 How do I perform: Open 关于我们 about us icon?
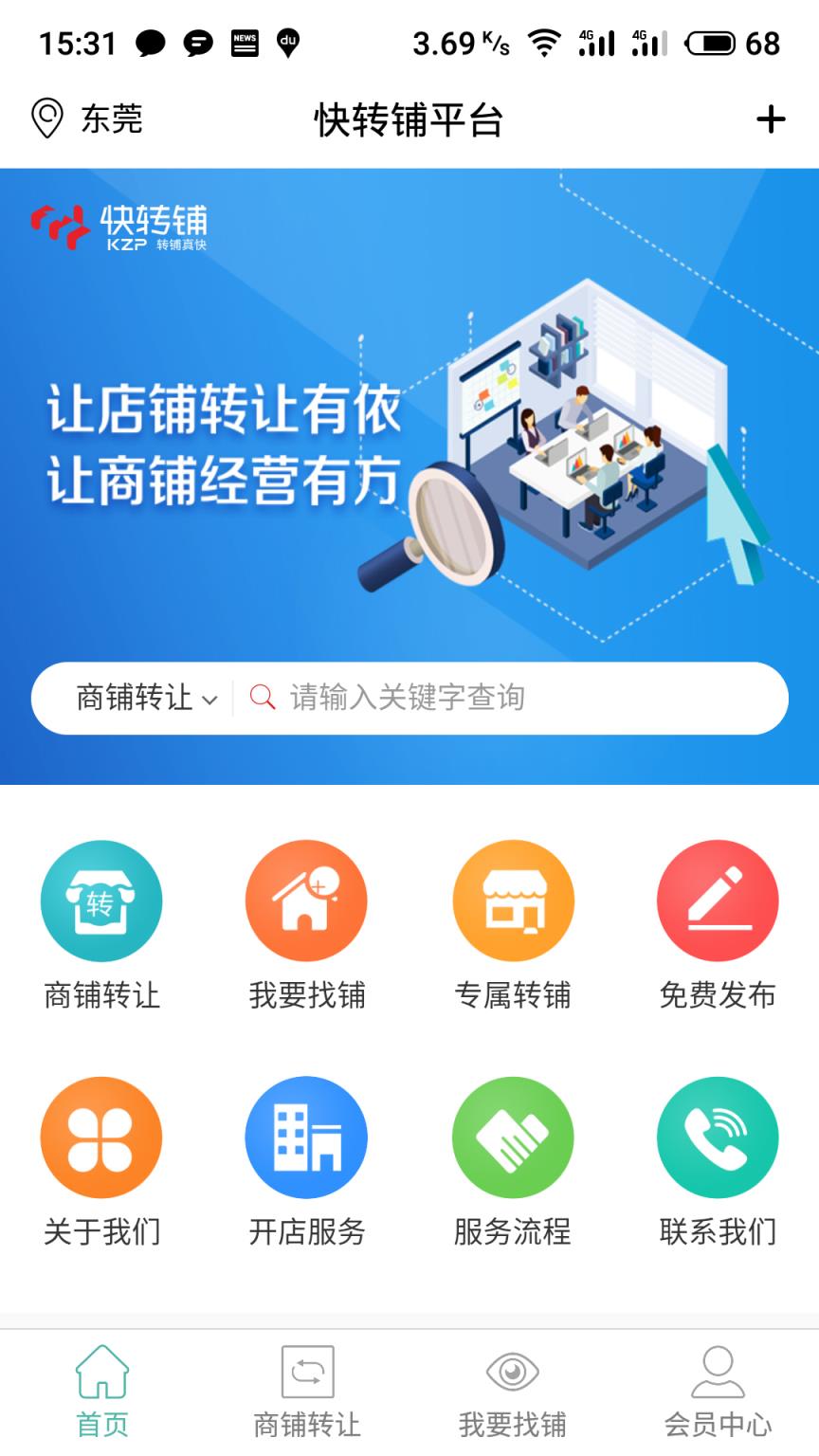tap(100, 1137)
